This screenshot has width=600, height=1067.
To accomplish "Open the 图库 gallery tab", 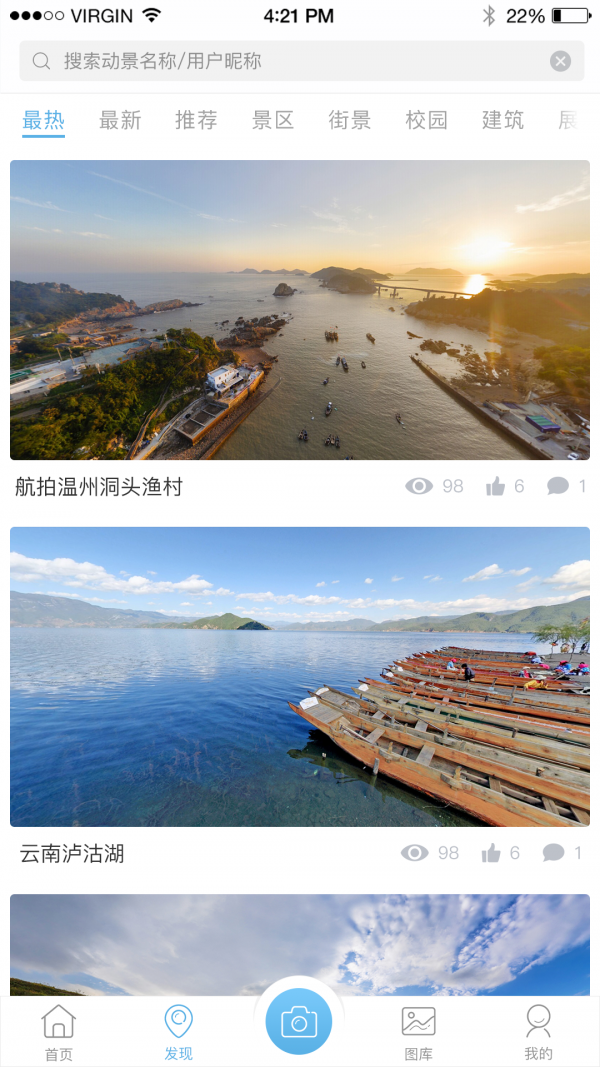I will [418, 1033].
